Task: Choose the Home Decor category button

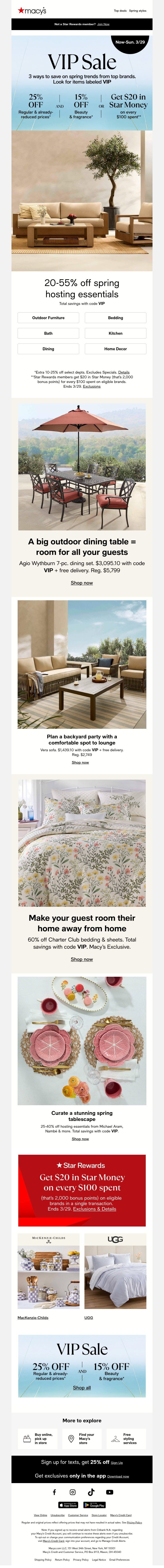Action: [115, 349]
